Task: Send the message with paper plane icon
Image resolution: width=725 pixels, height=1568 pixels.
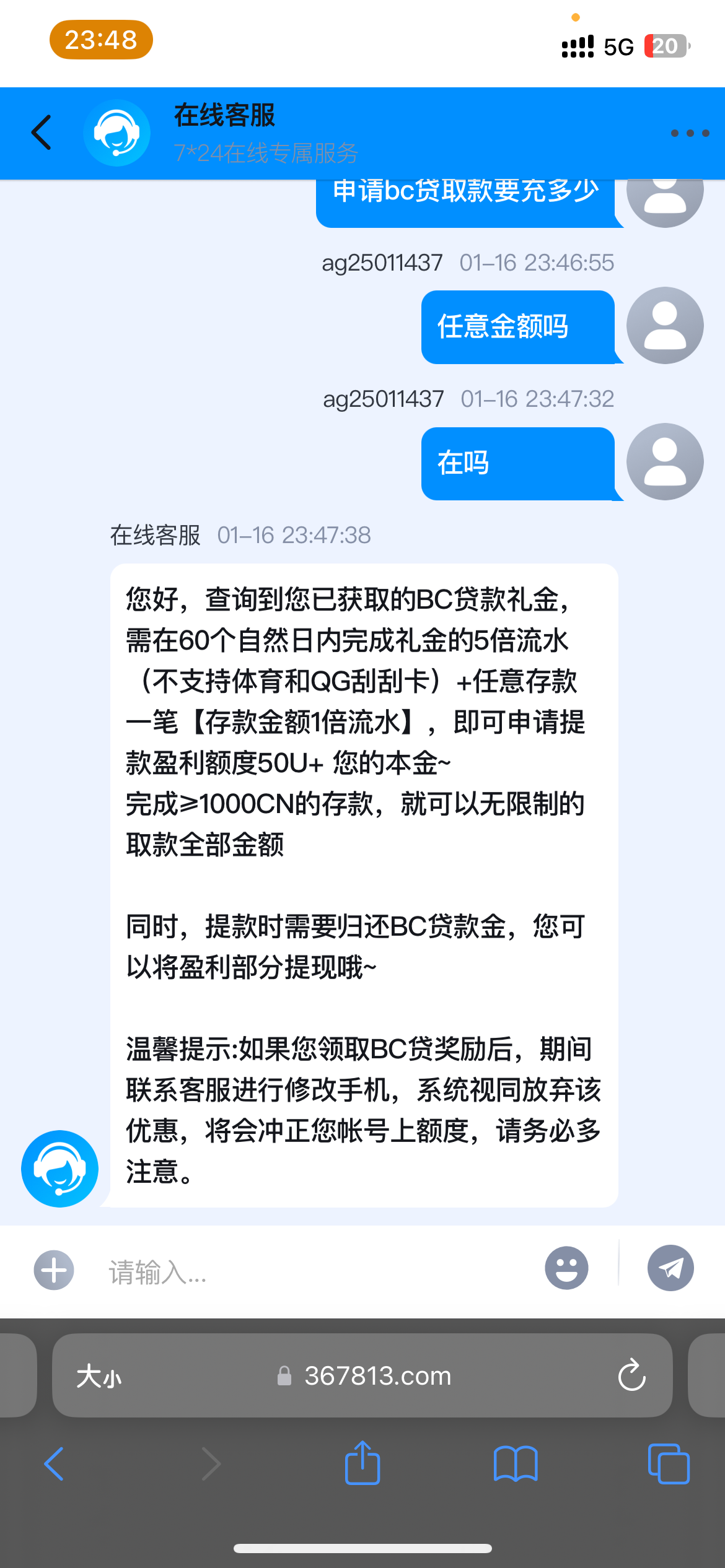Action: point(670,1268)
